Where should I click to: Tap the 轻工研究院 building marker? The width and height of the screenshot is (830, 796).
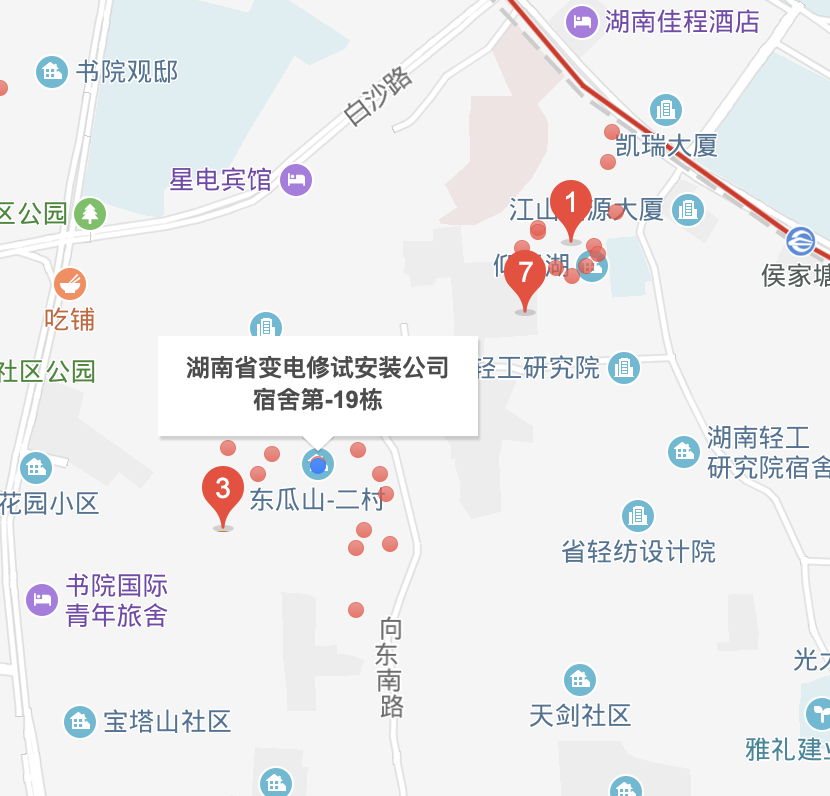[624, 368]
